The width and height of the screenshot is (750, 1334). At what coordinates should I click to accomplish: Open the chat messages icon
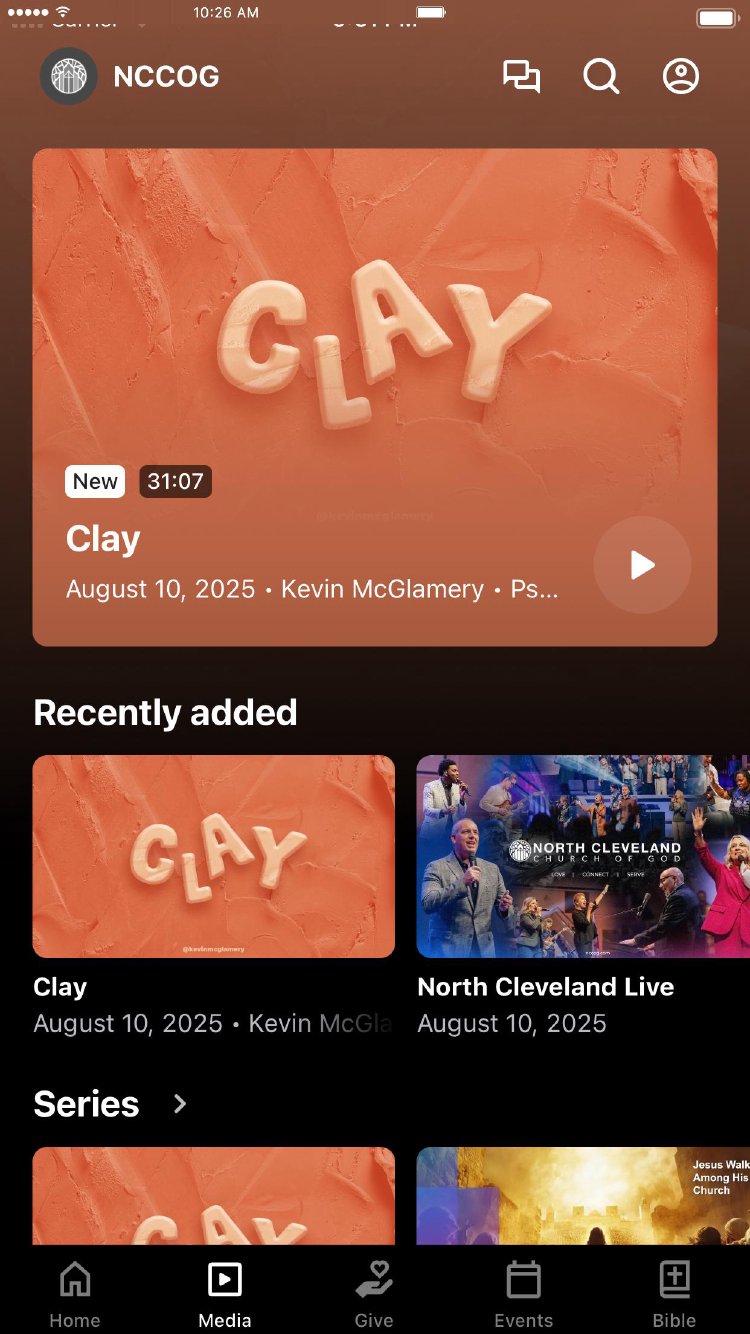click(521, 77)
